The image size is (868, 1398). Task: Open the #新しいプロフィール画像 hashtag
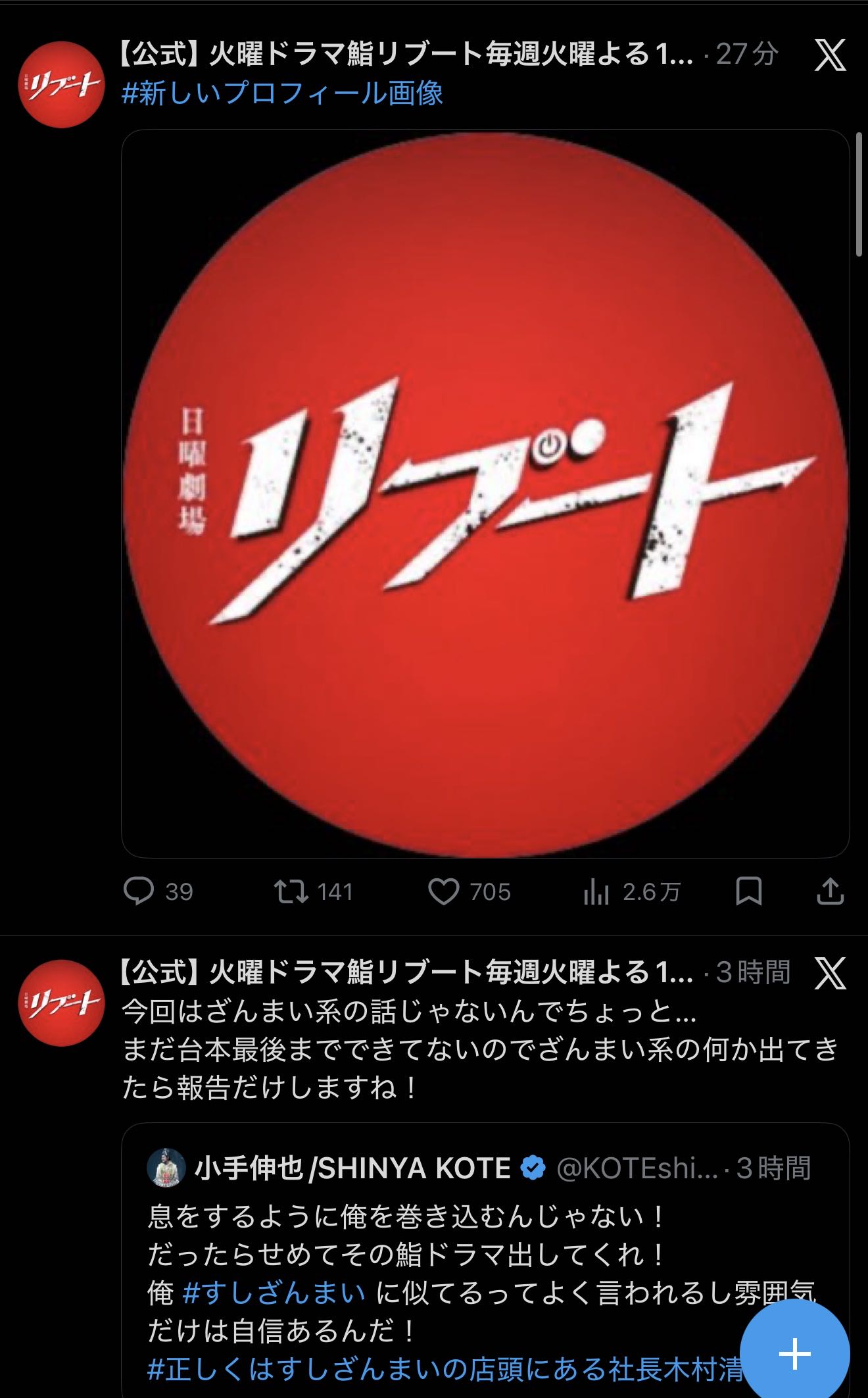(283, 93)
